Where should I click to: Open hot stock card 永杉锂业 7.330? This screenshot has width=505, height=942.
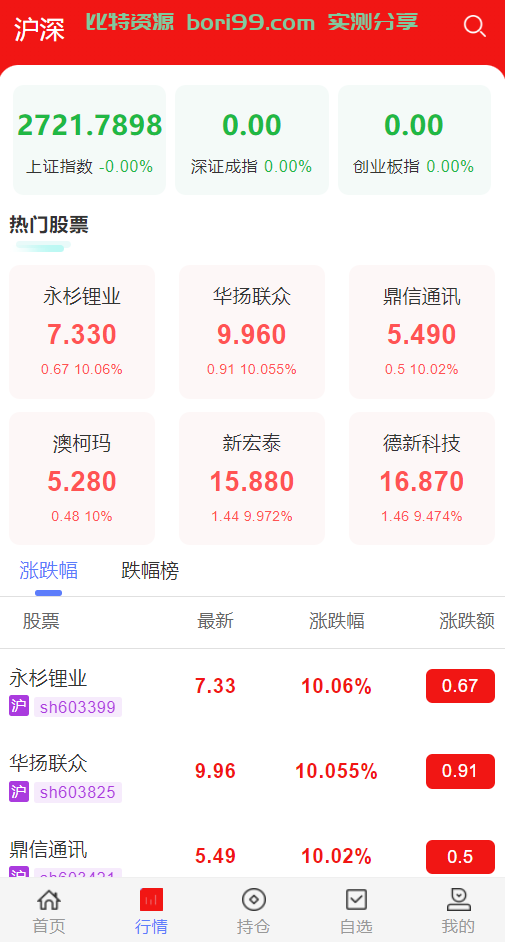[x=82, y=332]
